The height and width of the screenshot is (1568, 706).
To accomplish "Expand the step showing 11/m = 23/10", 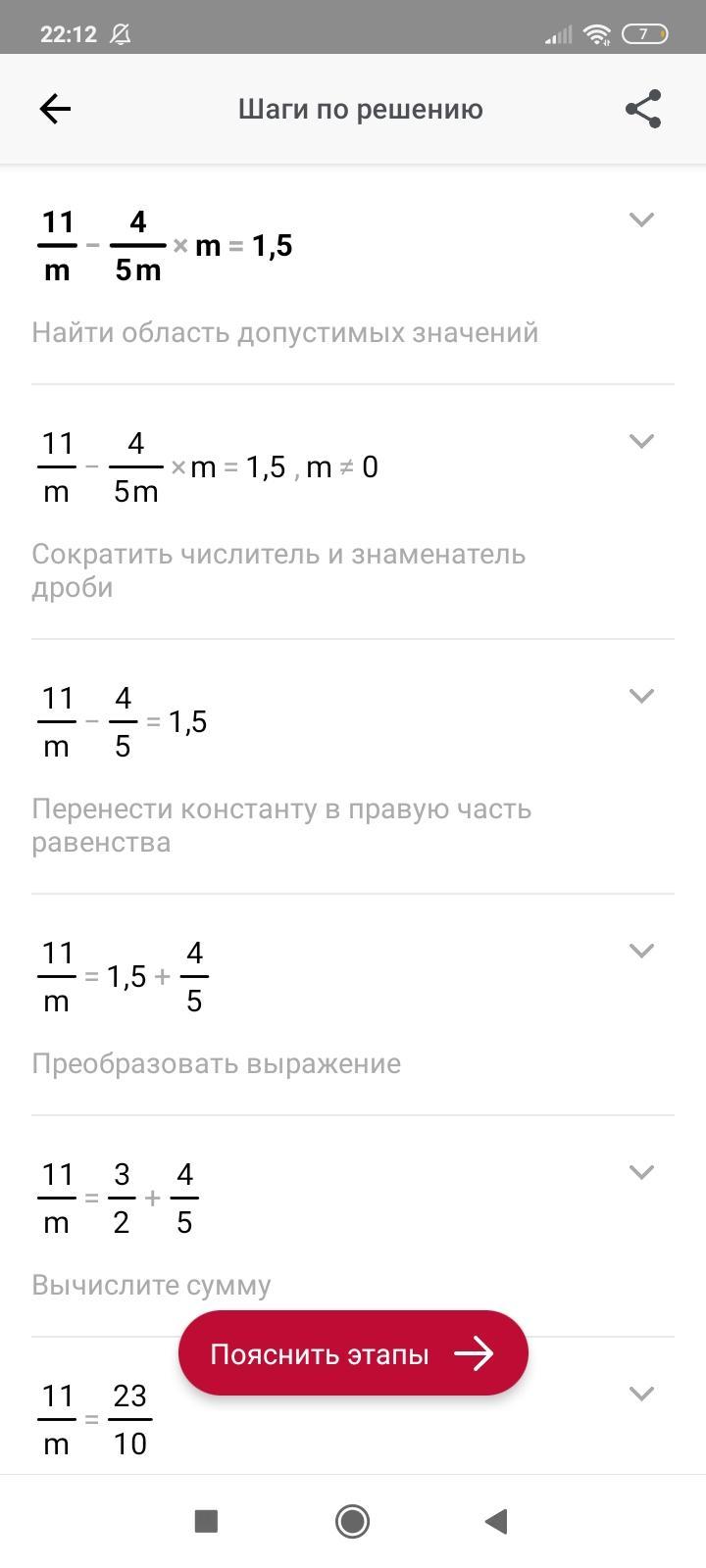I will [641, 1394].
